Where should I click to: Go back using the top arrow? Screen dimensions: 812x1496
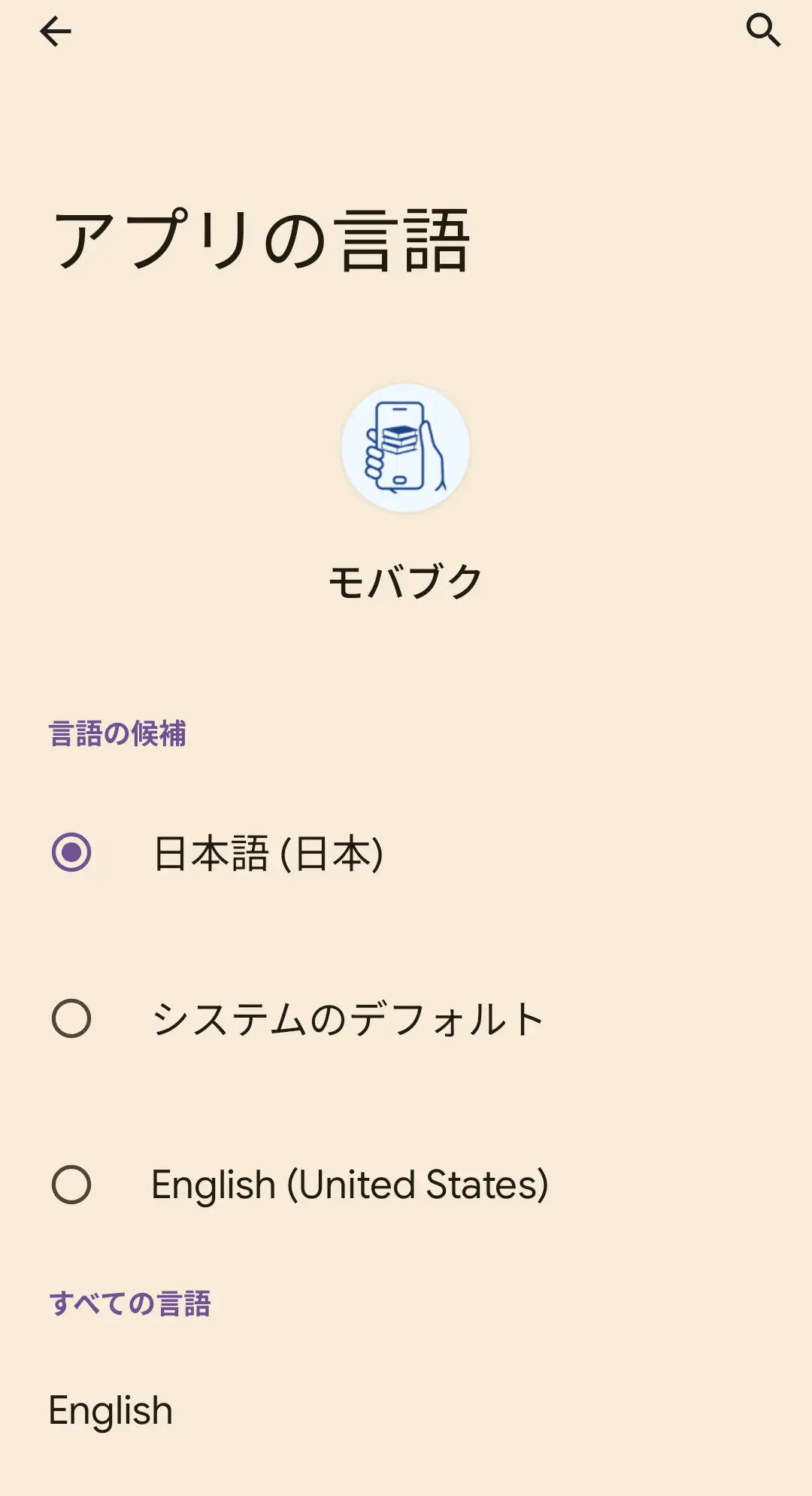56,31
